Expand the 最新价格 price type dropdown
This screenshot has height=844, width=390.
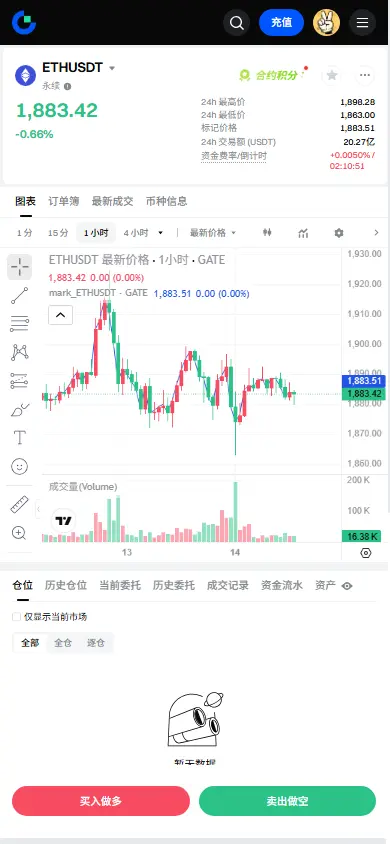(x=212, y=233)
